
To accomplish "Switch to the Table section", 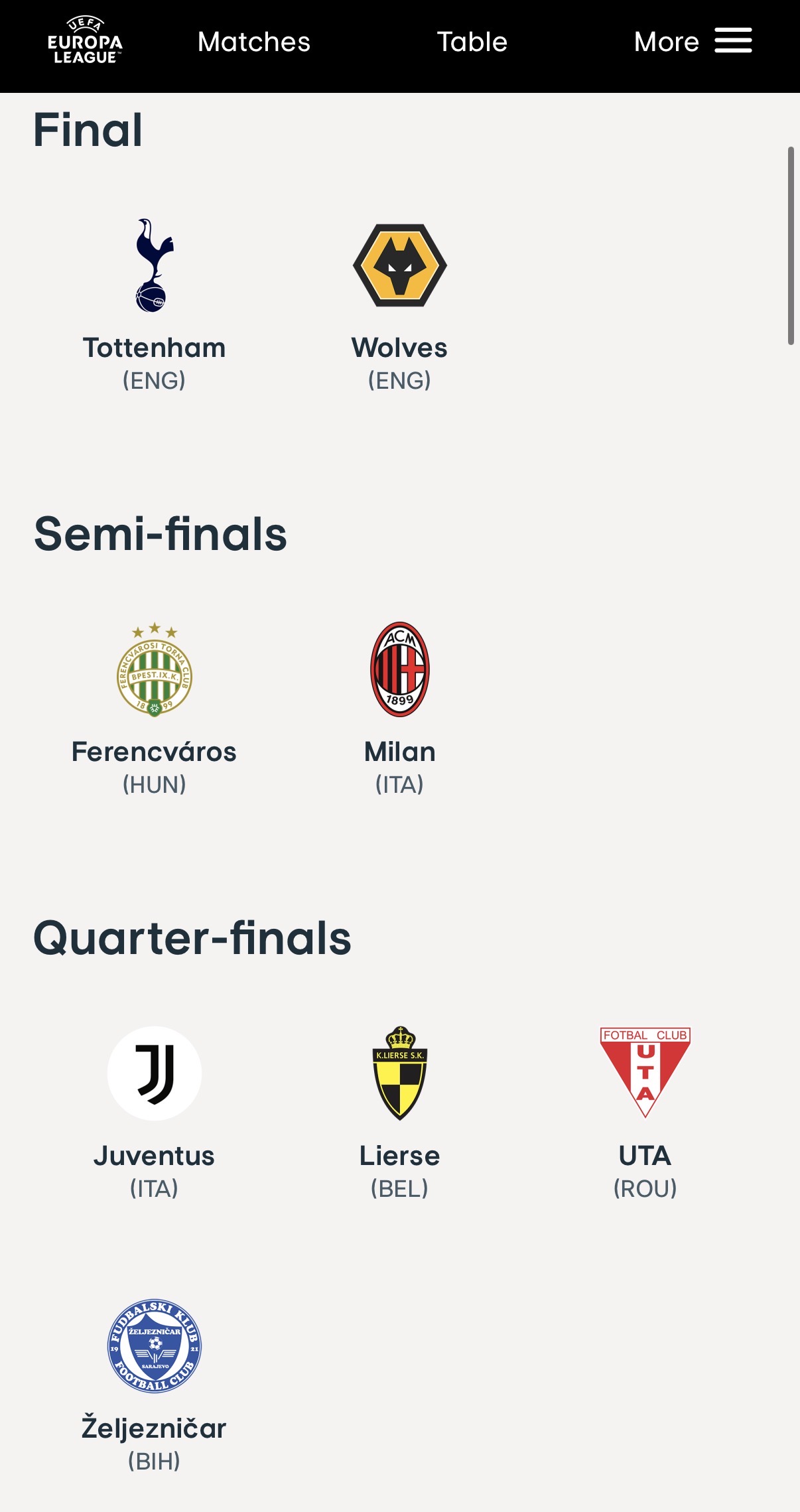I will 472,42.
